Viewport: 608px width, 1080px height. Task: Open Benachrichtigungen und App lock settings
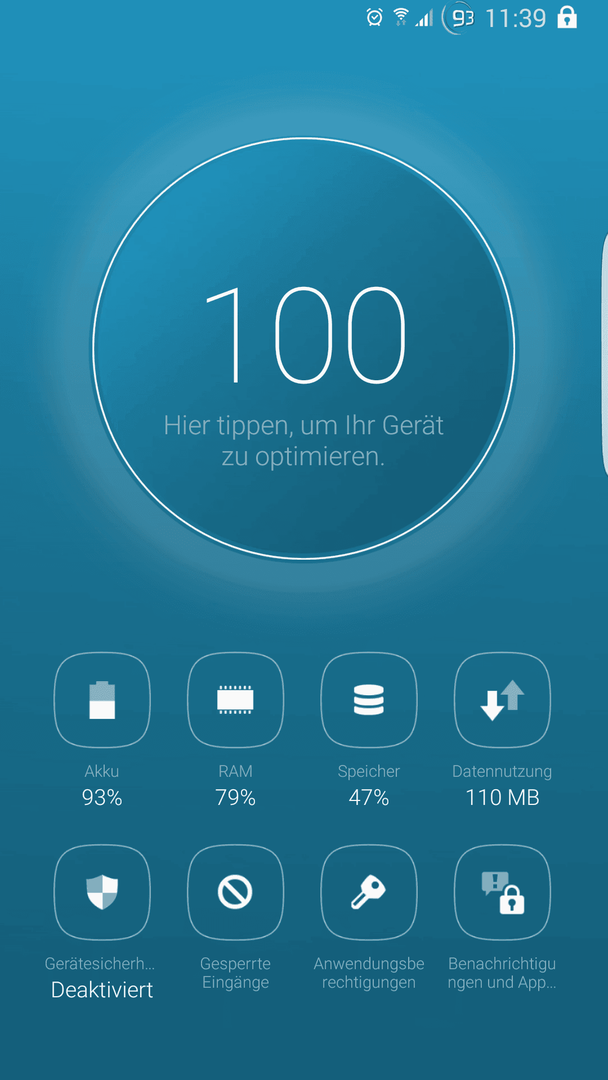point(503,893)
